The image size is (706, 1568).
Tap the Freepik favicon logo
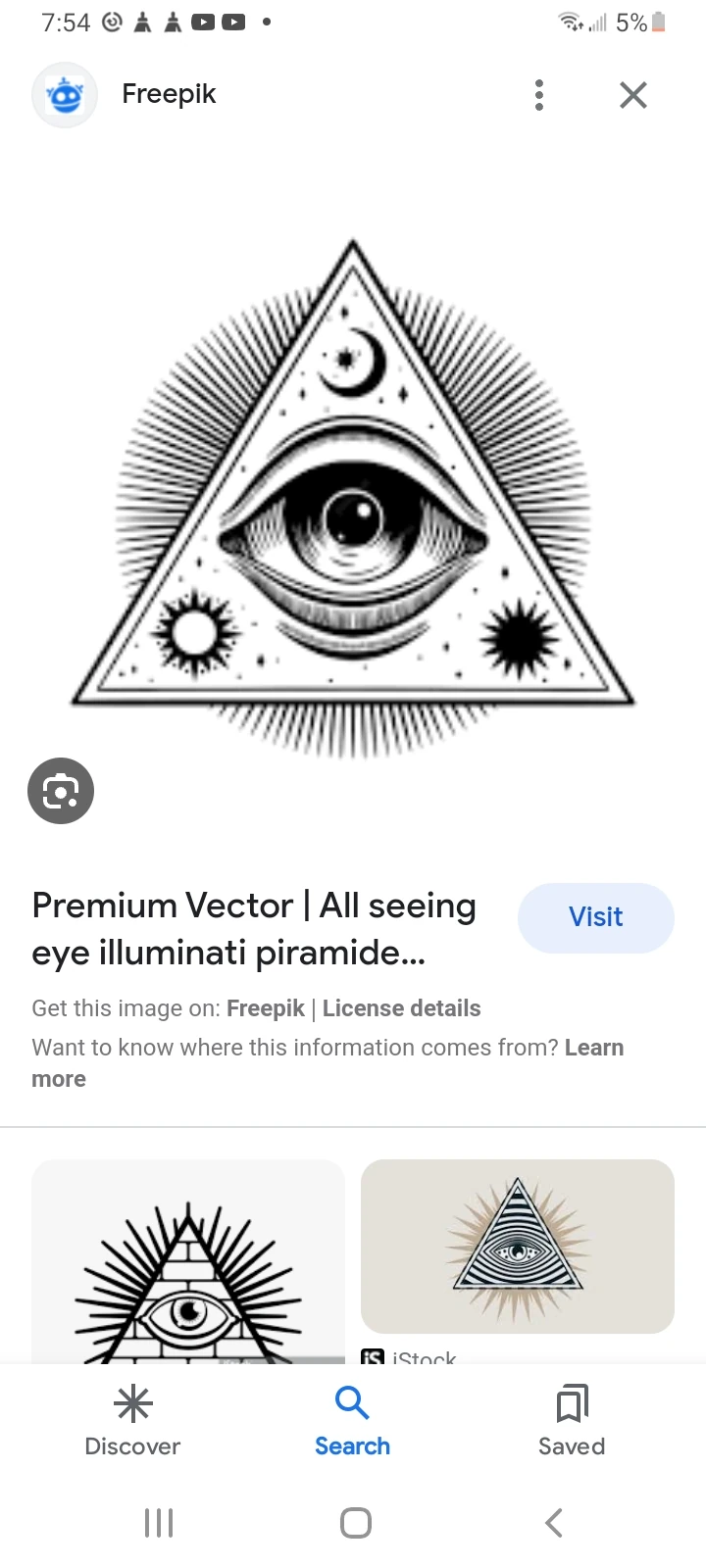point(65,95)
